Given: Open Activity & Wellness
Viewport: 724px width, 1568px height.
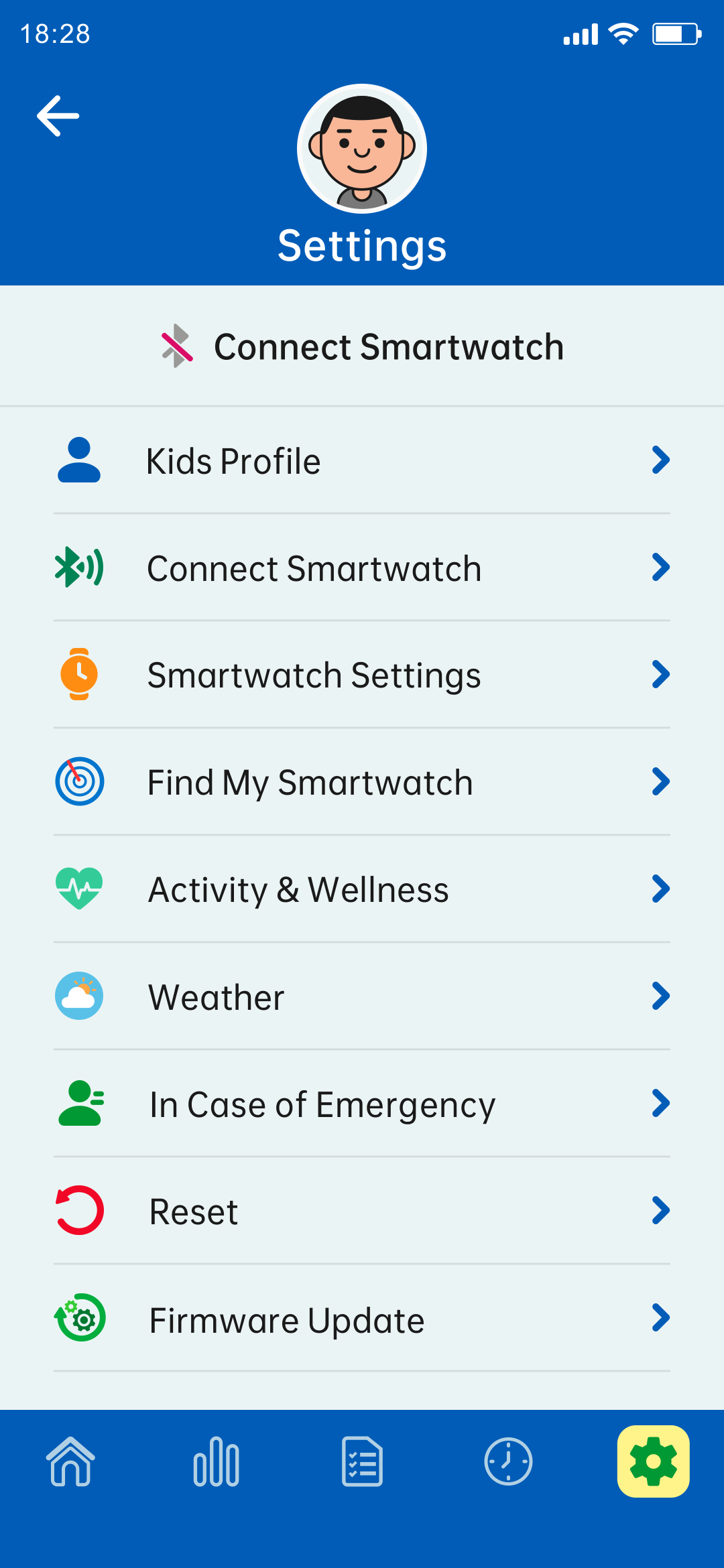Looking at the screenshot, I should (x=362, y=889).
